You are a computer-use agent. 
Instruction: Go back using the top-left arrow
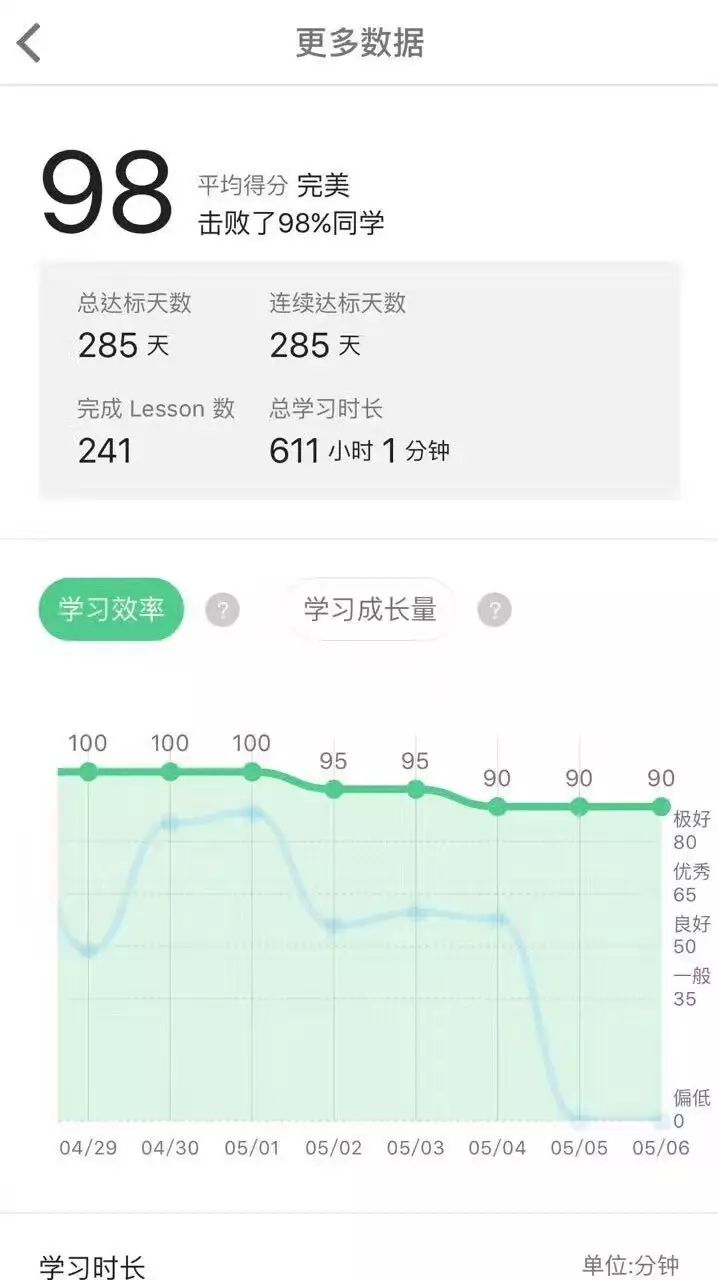coord(29,43)
